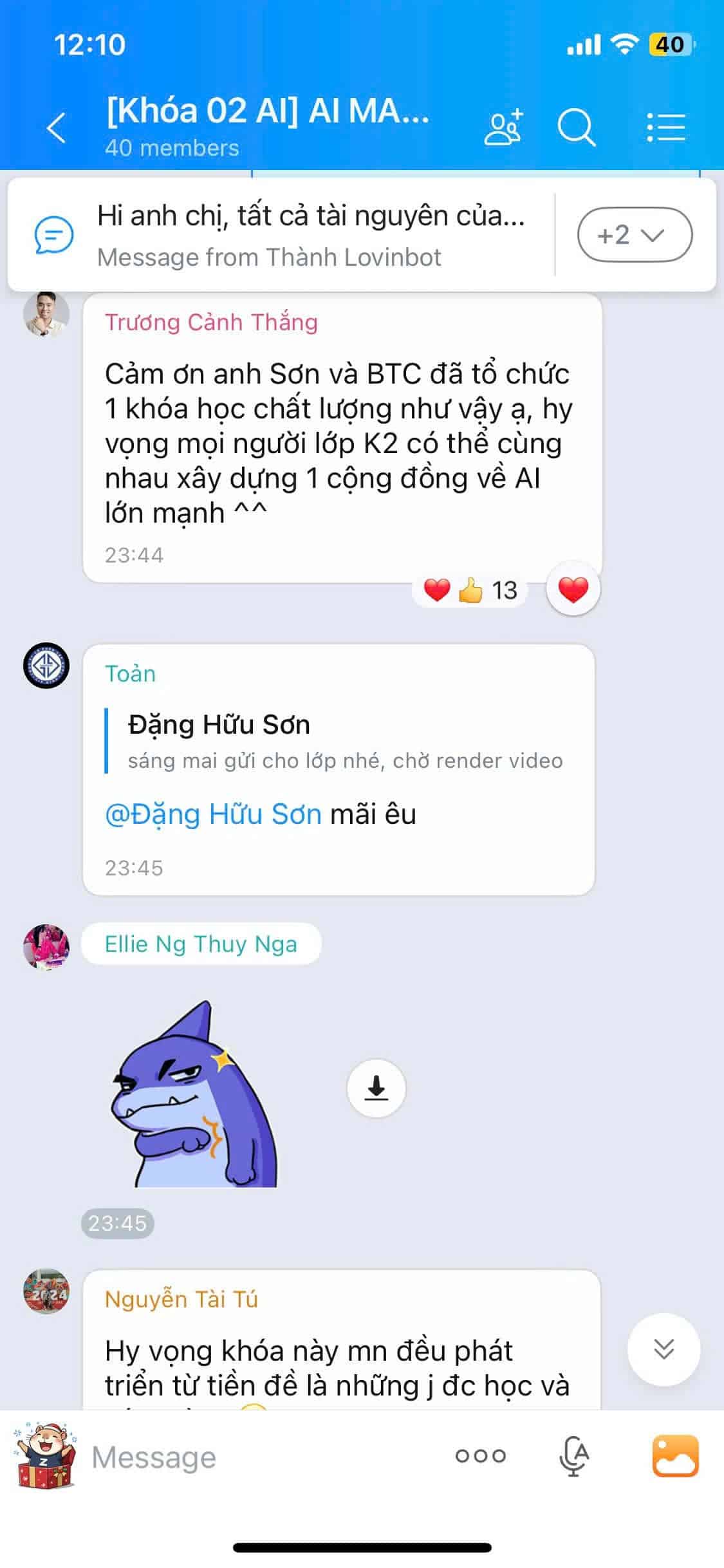The height and width of the screenshot is (1568, 724).
Task: Focus the Message input field
Action: [257, 1457]
